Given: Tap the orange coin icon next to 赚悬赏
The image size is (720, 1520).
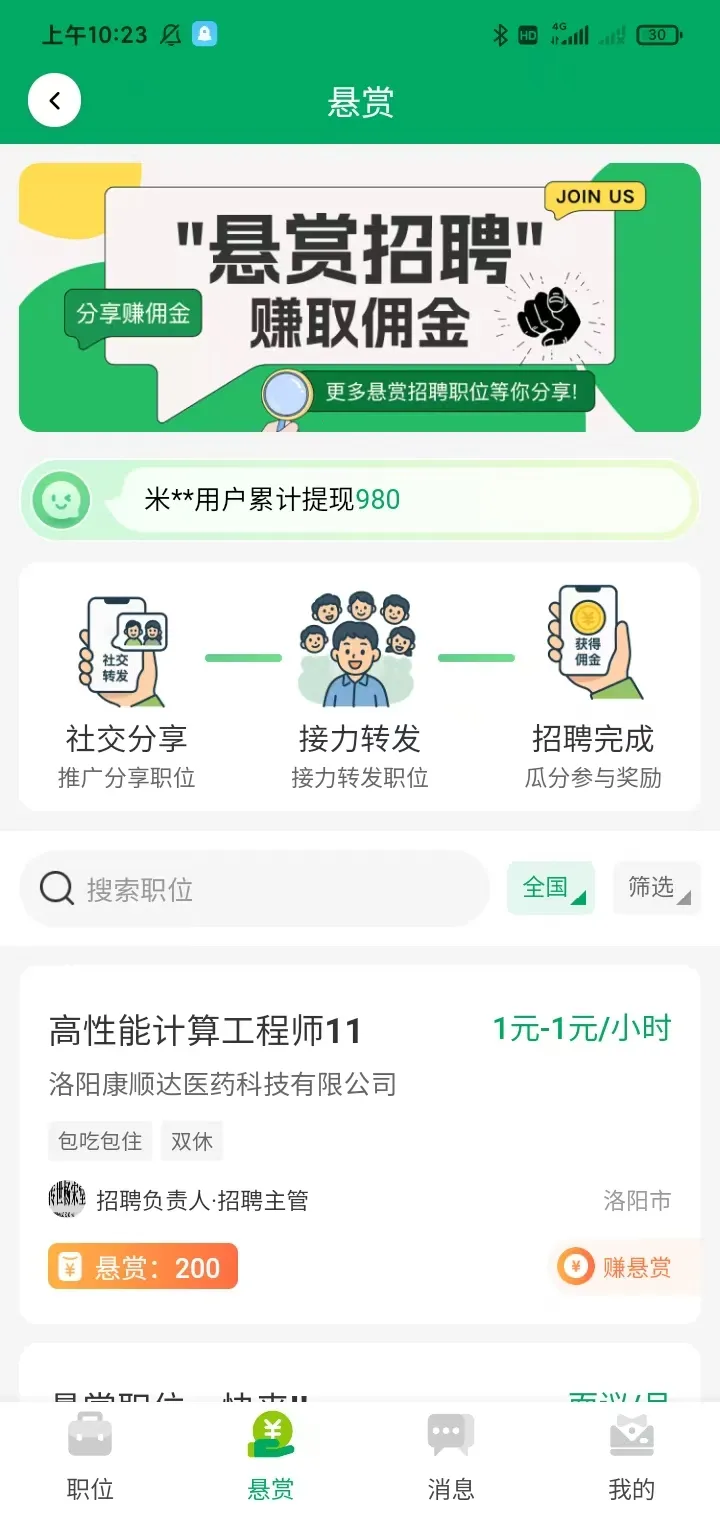Looking at the screenshot, I should pyautogui.click(x=575, y=1266).
